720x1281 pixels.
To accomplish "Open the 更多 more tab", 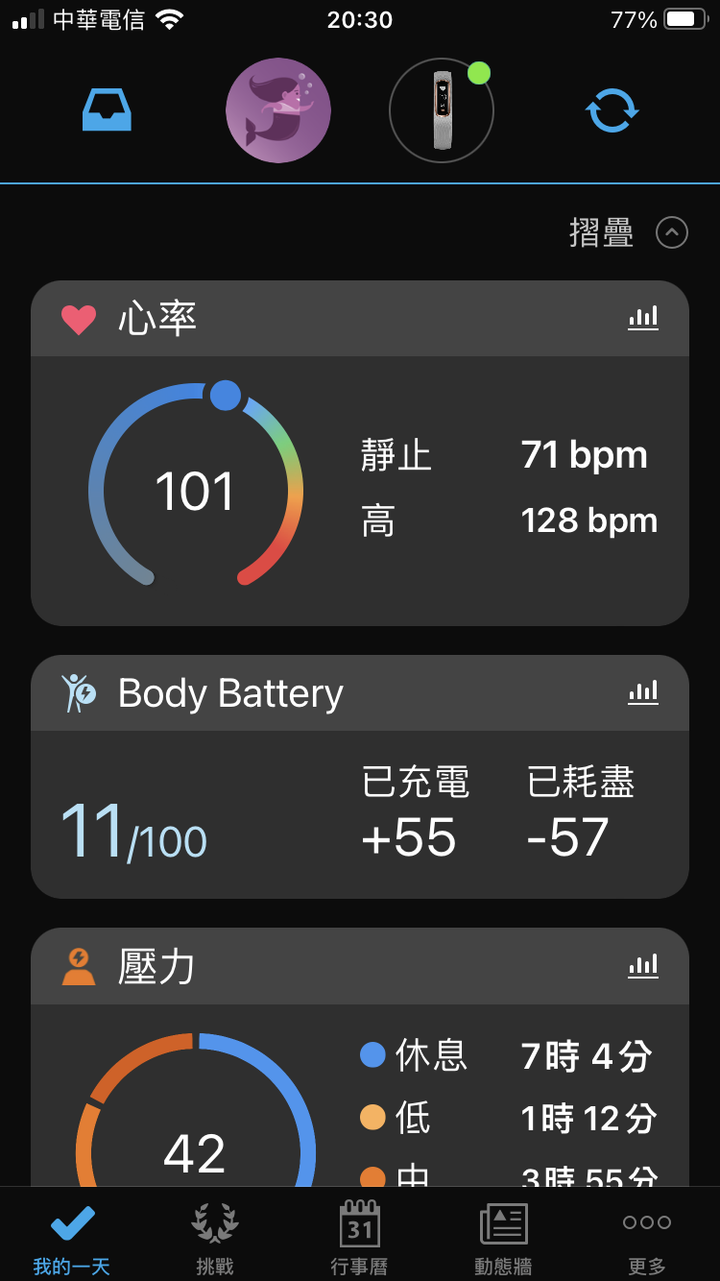I will tap(647, 1238).
